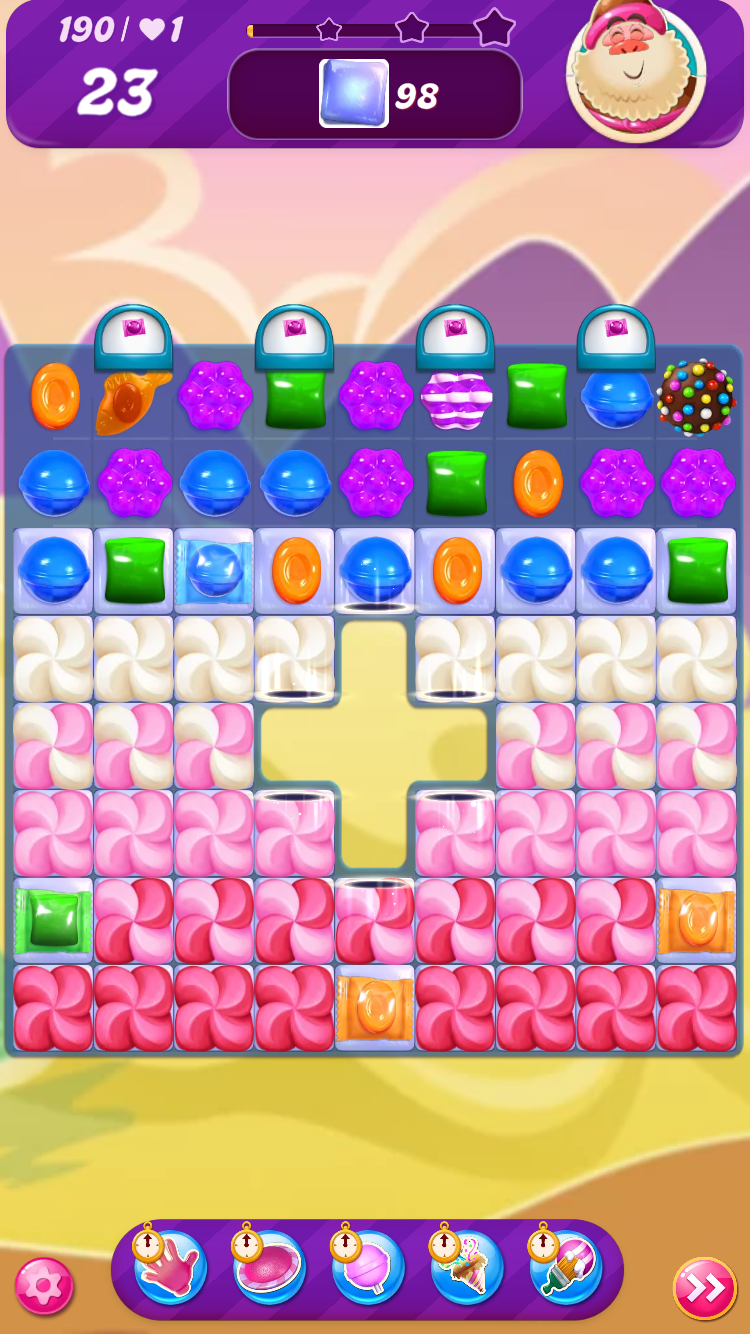This screenshot has height=1334, width=750.
Task: Select the lollipop hammer booster
Action: point(367,1266)
